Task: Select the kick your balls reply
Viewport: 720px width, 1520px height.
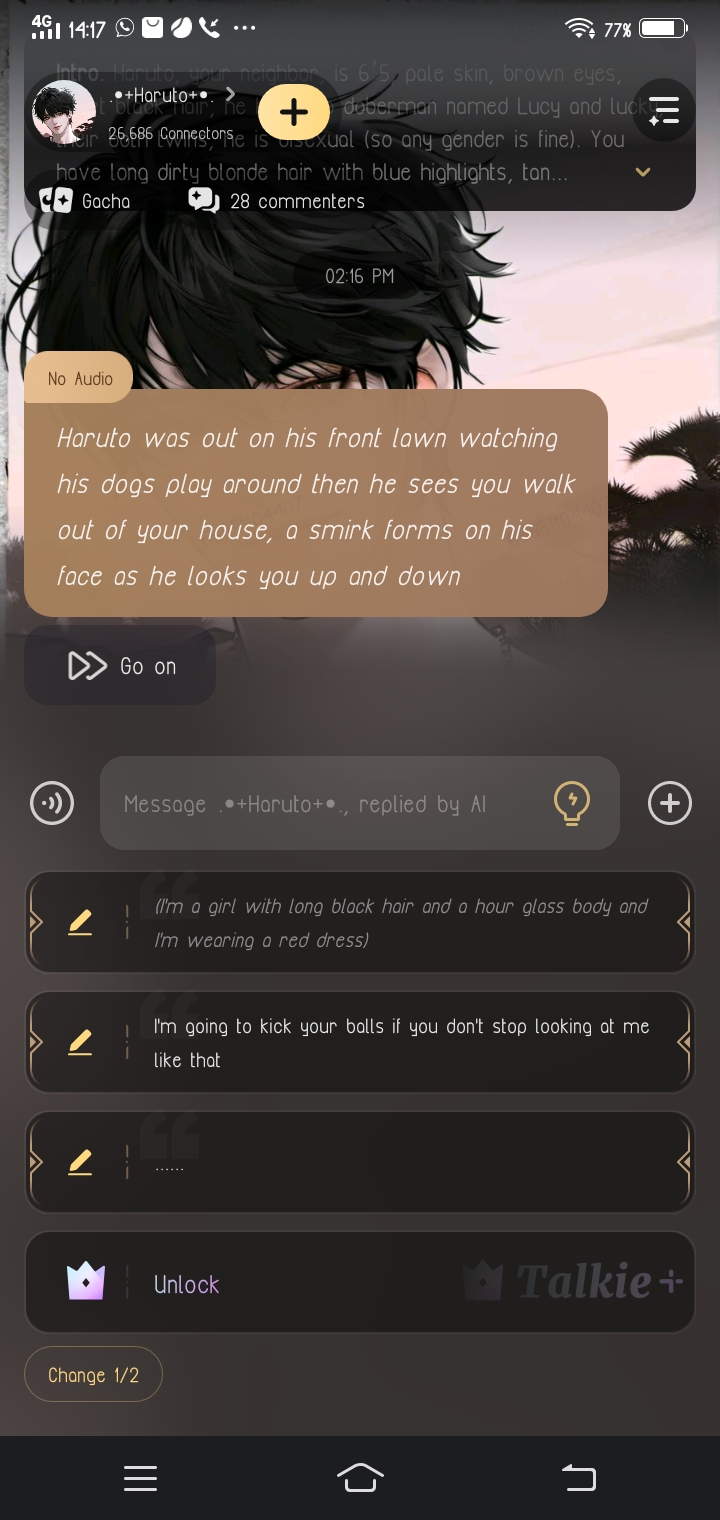Action: pyautogui.click(x=400, y=1042)
